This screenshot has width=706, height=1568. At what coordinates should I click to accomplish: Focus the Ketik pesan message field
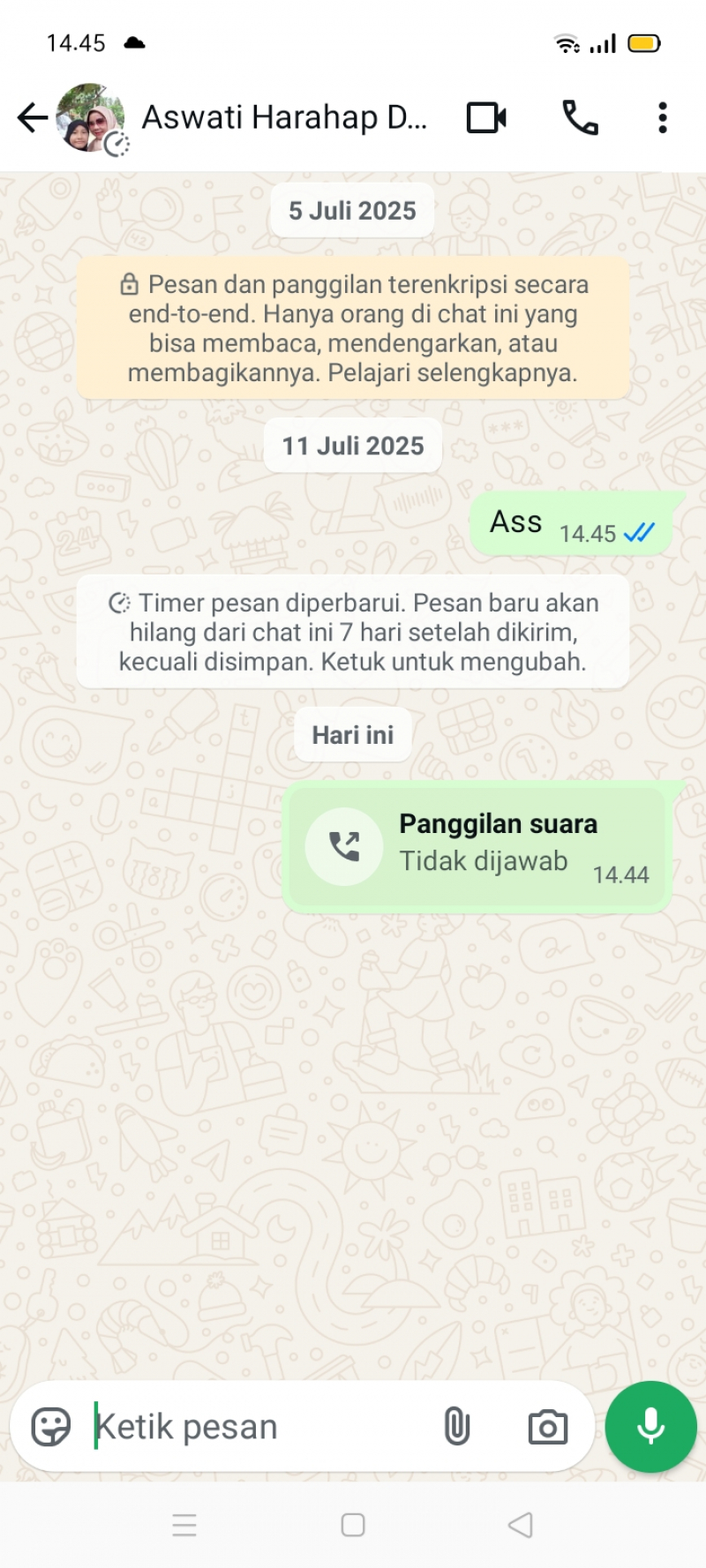(x=256, y=1427)
